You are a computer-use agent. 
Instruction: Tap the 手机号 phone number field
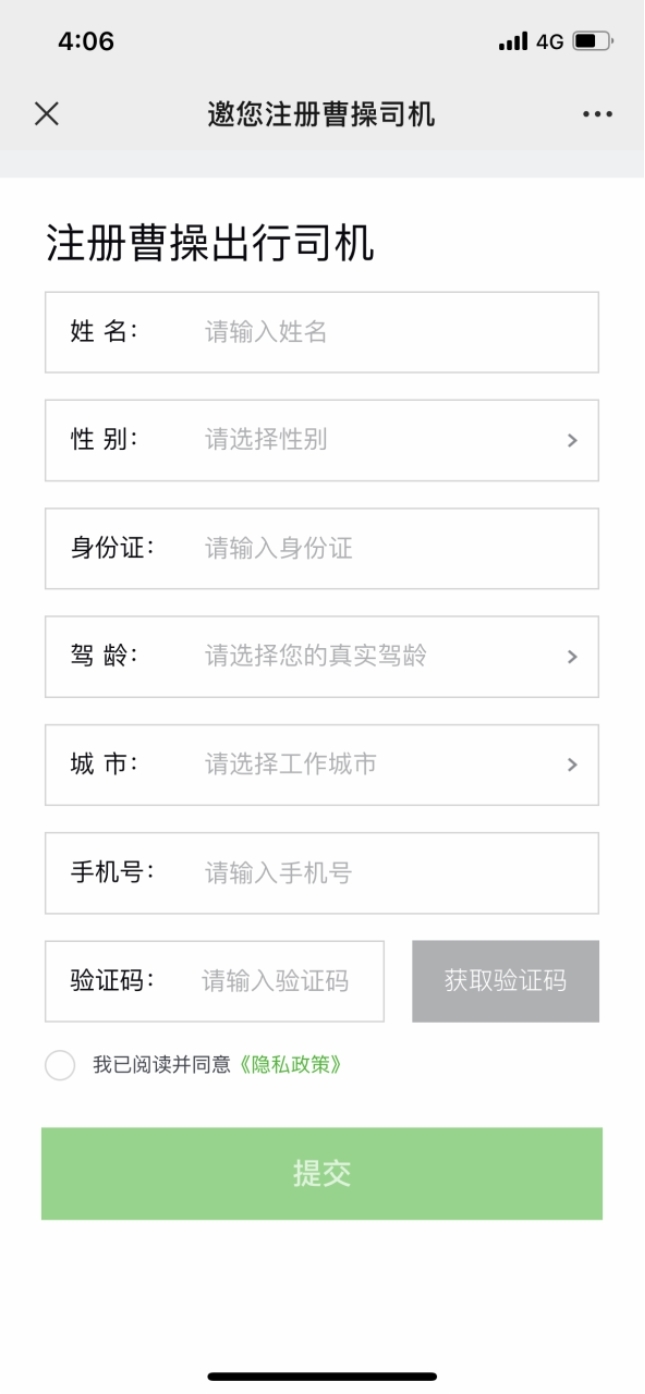point(390,872)
